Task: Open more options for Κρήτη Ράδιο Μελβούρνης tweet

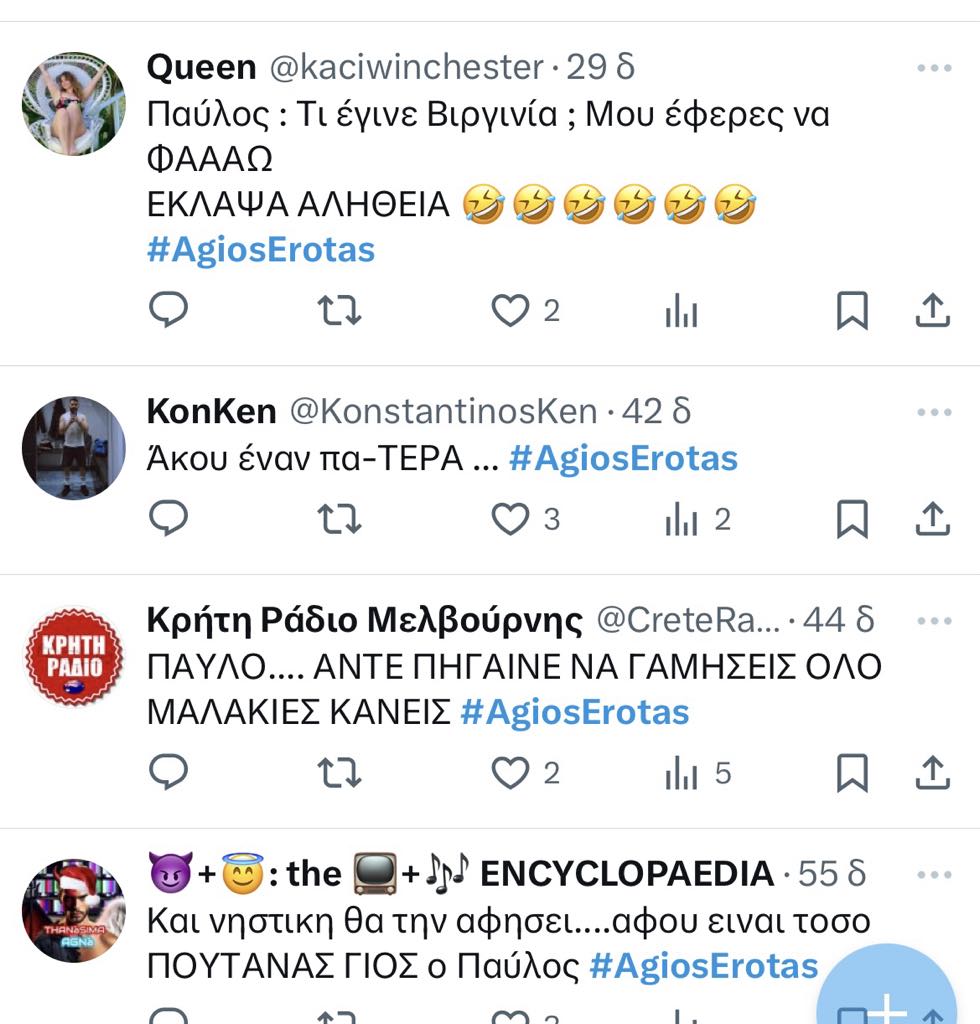Action: tap(934, 621)
